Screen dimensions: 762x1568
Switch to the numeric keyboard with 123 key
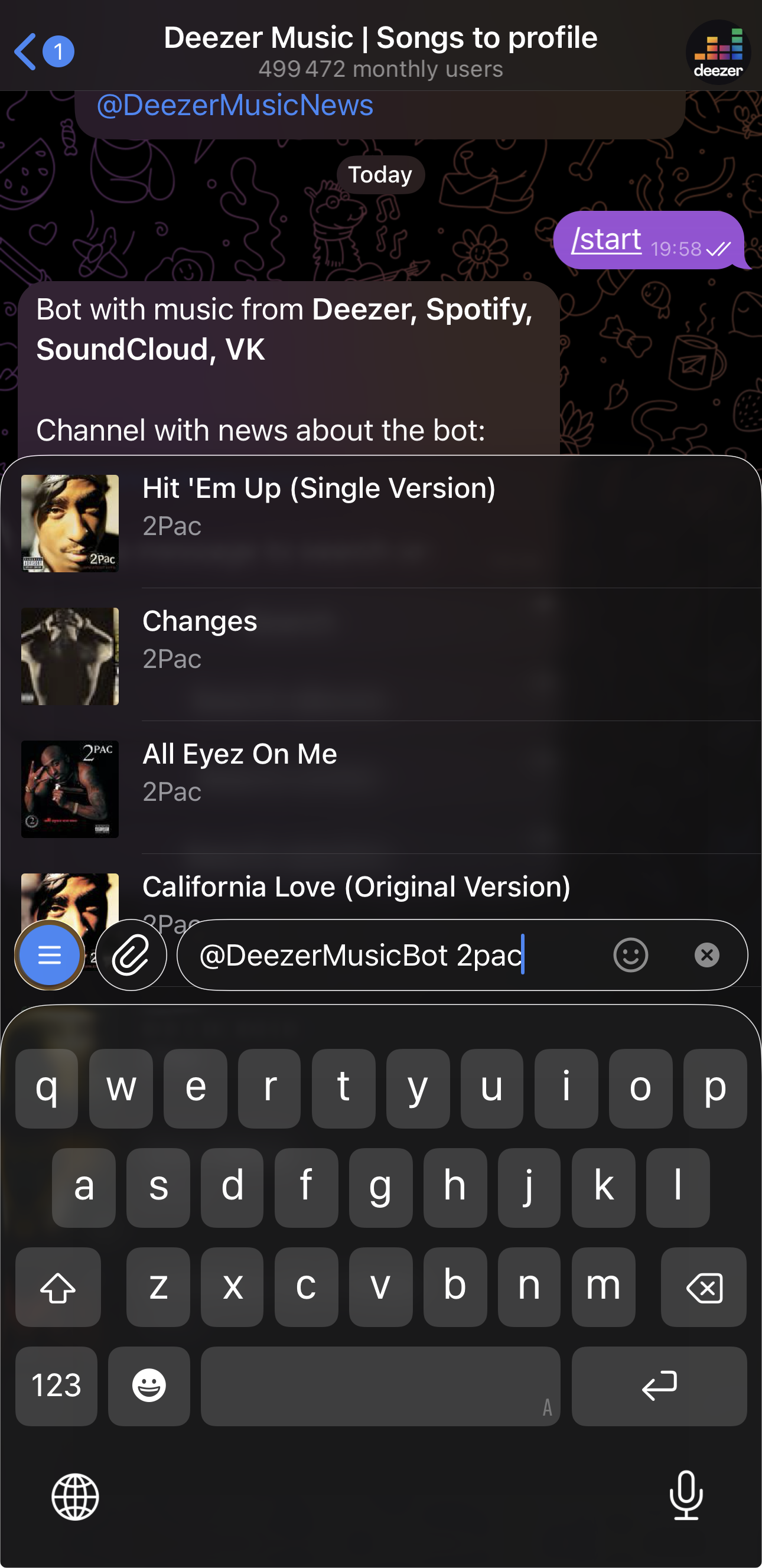56,1386
